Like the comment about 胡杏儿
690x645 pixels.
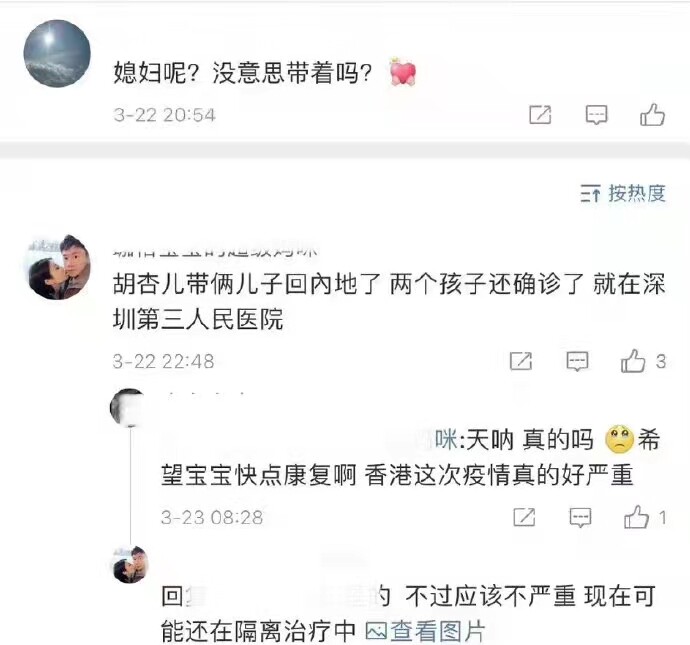tap(634, 361)
